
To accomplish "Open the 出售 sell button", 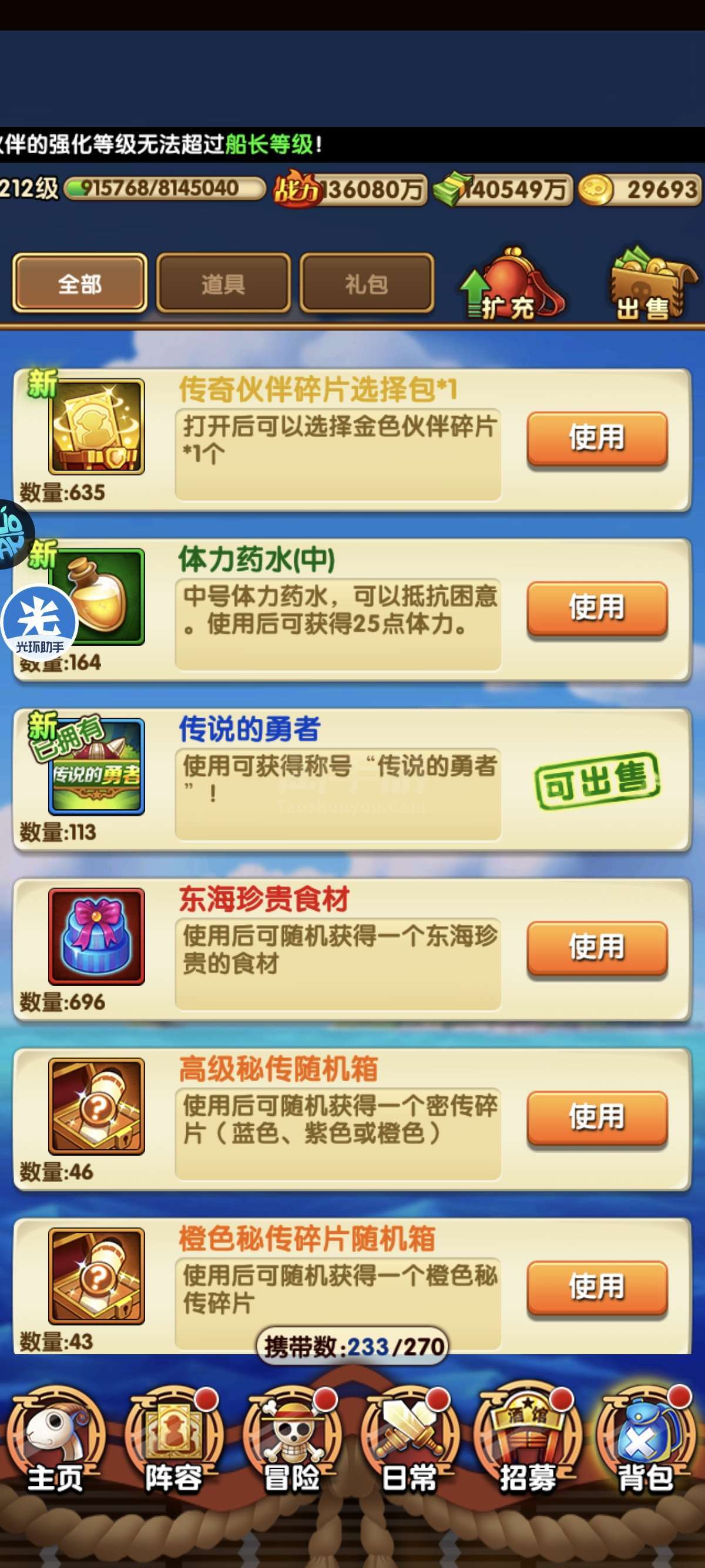I will click(651, 284).
